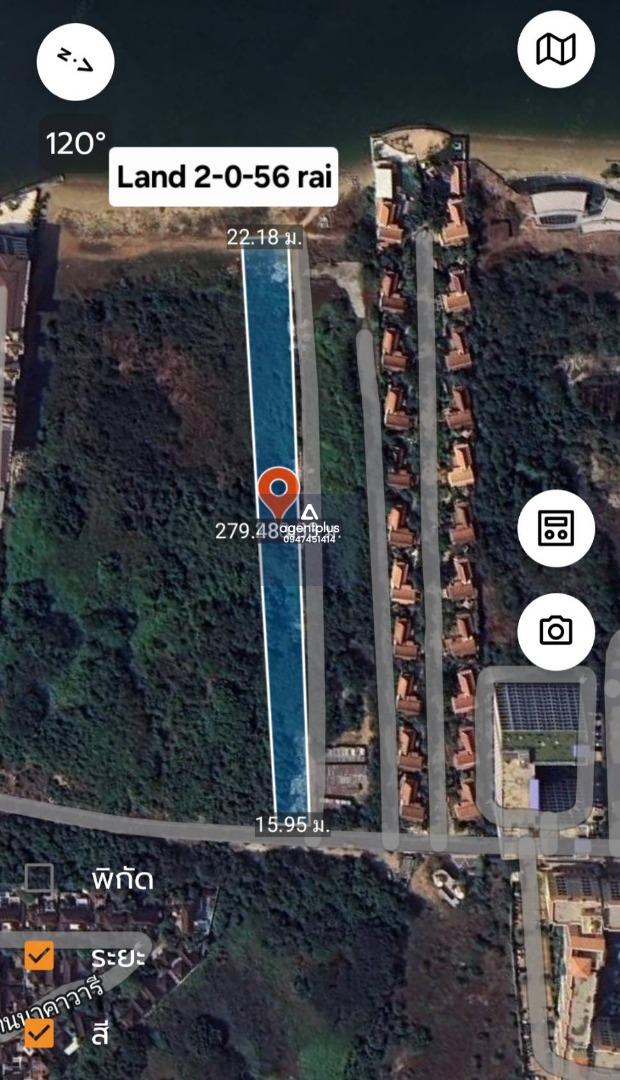620x1080 pixels.
Task: Enable the พิกัด checkbox
Action: 39,879
